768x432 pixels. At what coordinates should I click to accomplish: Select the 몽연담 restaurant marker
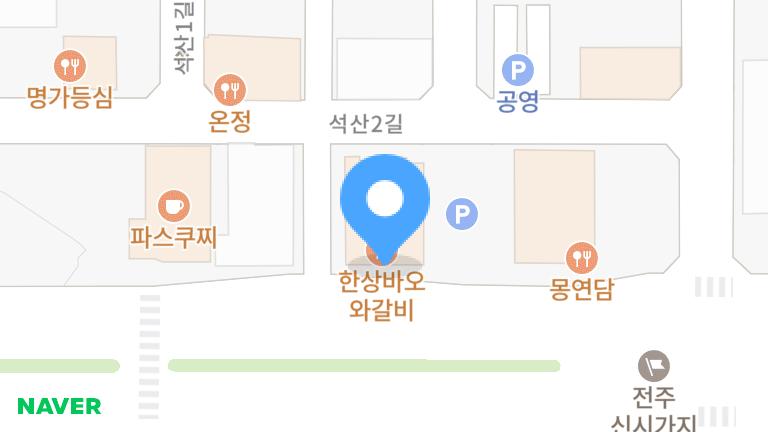pos(581,259)
